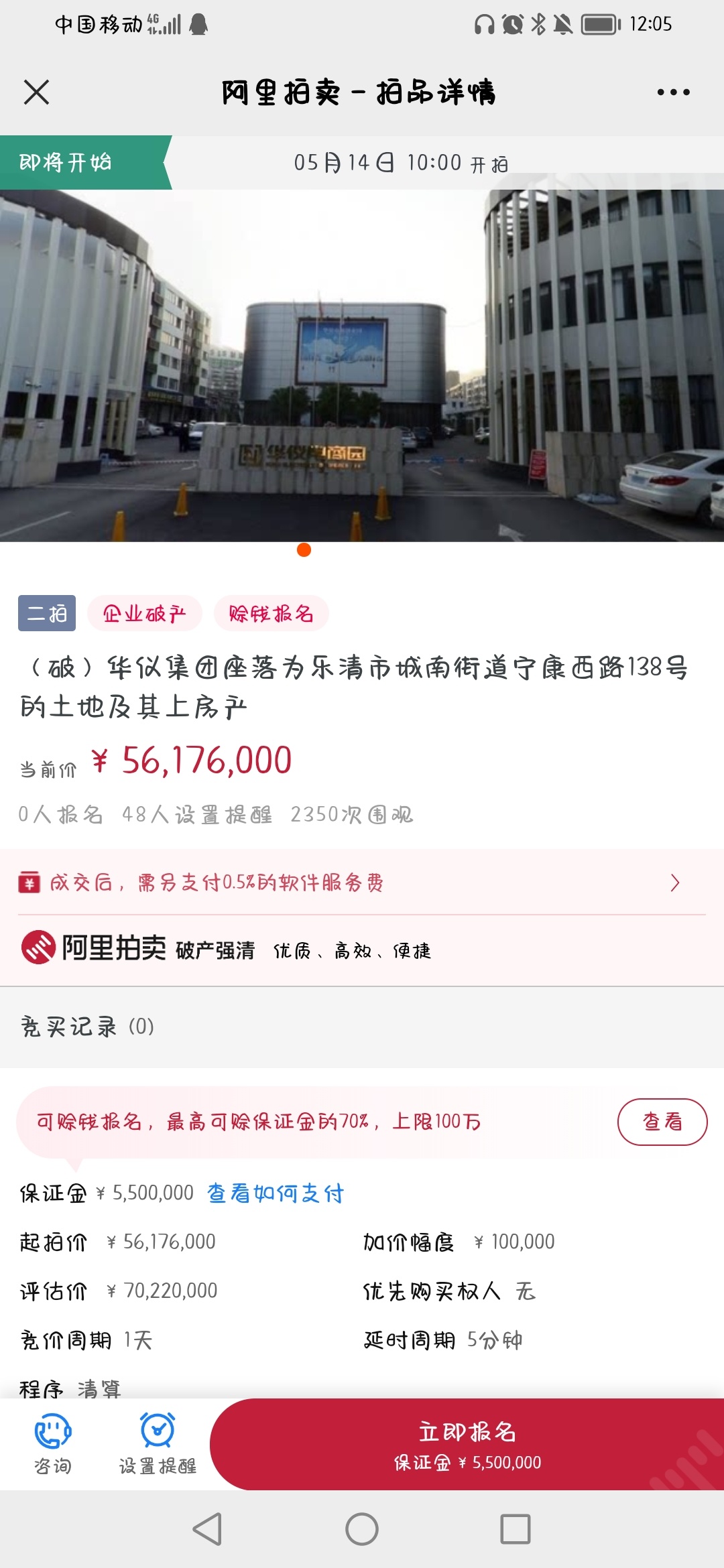Tap 查看 for deposit credit signup details
This screenshot has height=1568, width=724.
pos(662,1122)
